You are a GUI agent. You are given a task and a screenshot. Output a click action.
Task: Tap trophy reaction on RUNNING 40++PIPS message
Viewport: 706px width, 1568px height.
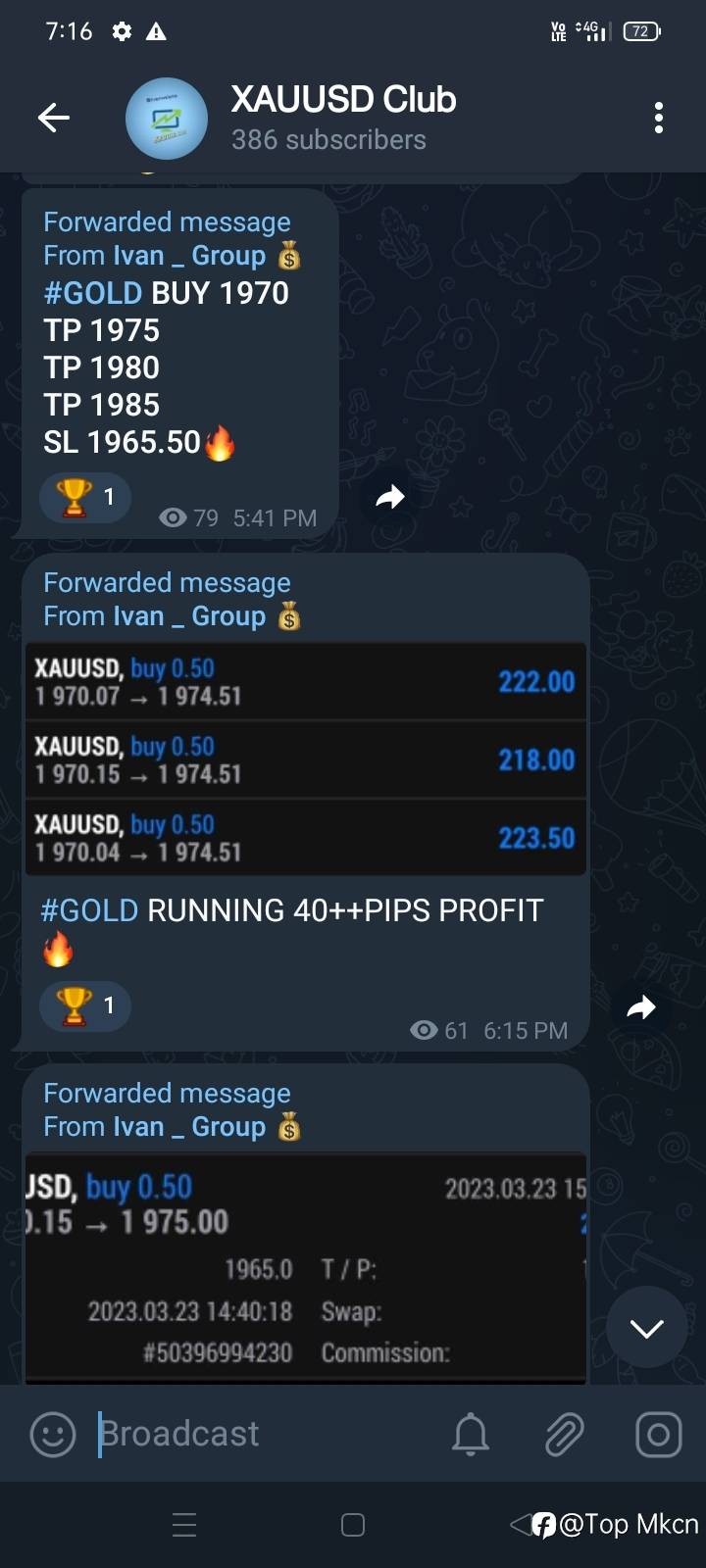(85, 1005)
